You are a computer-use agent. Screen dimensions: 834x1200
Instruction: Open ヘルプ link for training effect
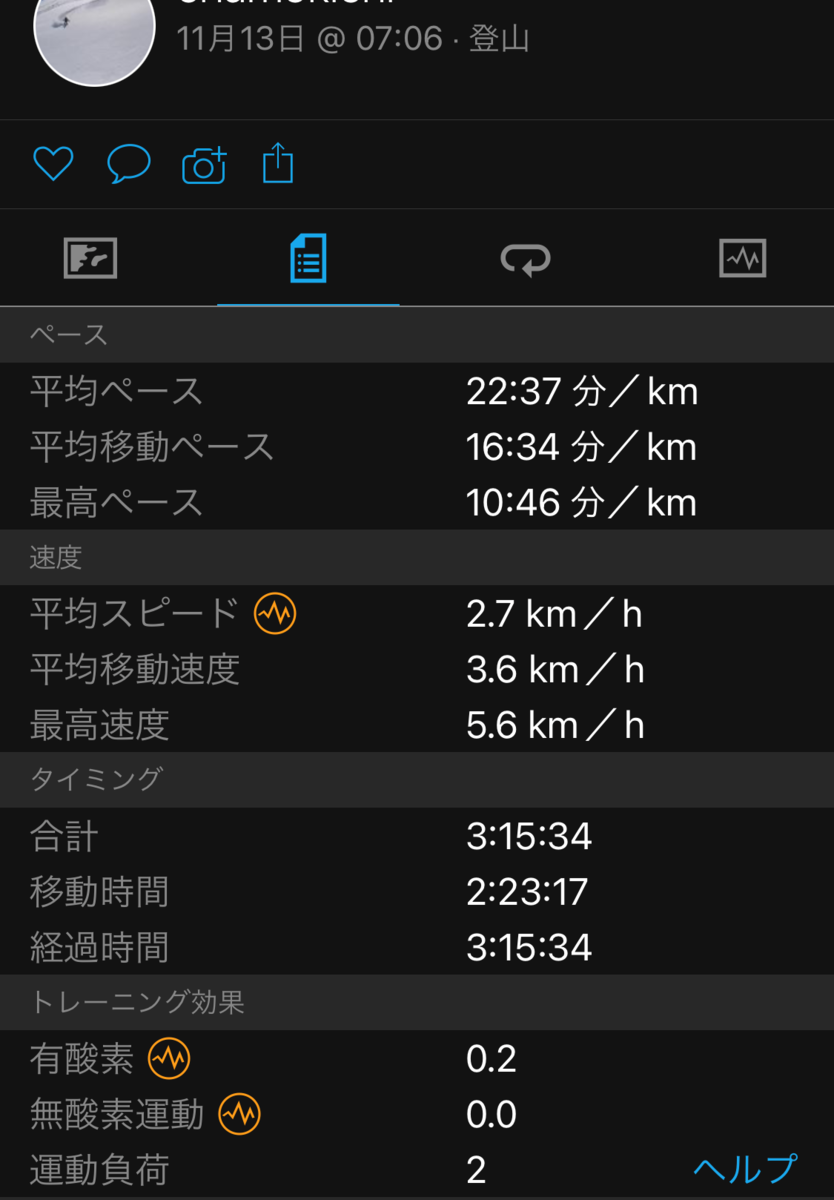[745, 1169]
